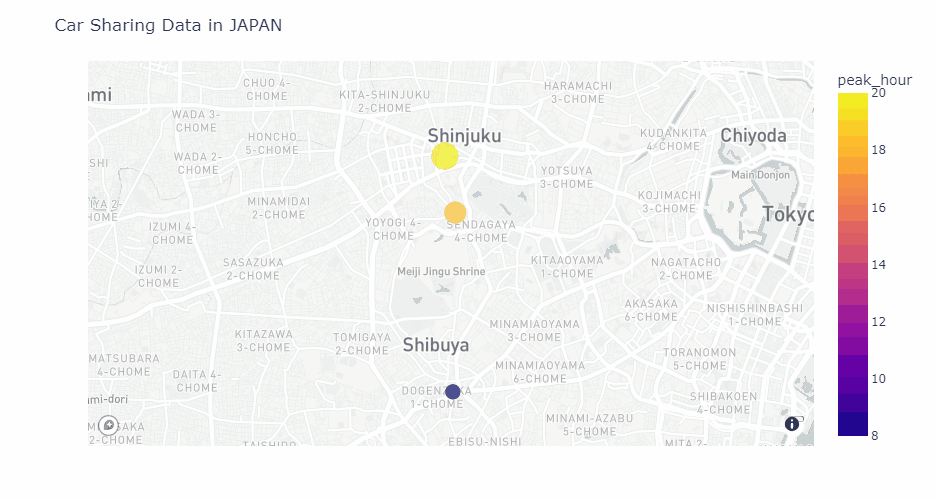Screen dimensions: 937x498
Task: Open the map attribution info icon
Action: pyautogui.click(x=792, y=424)
